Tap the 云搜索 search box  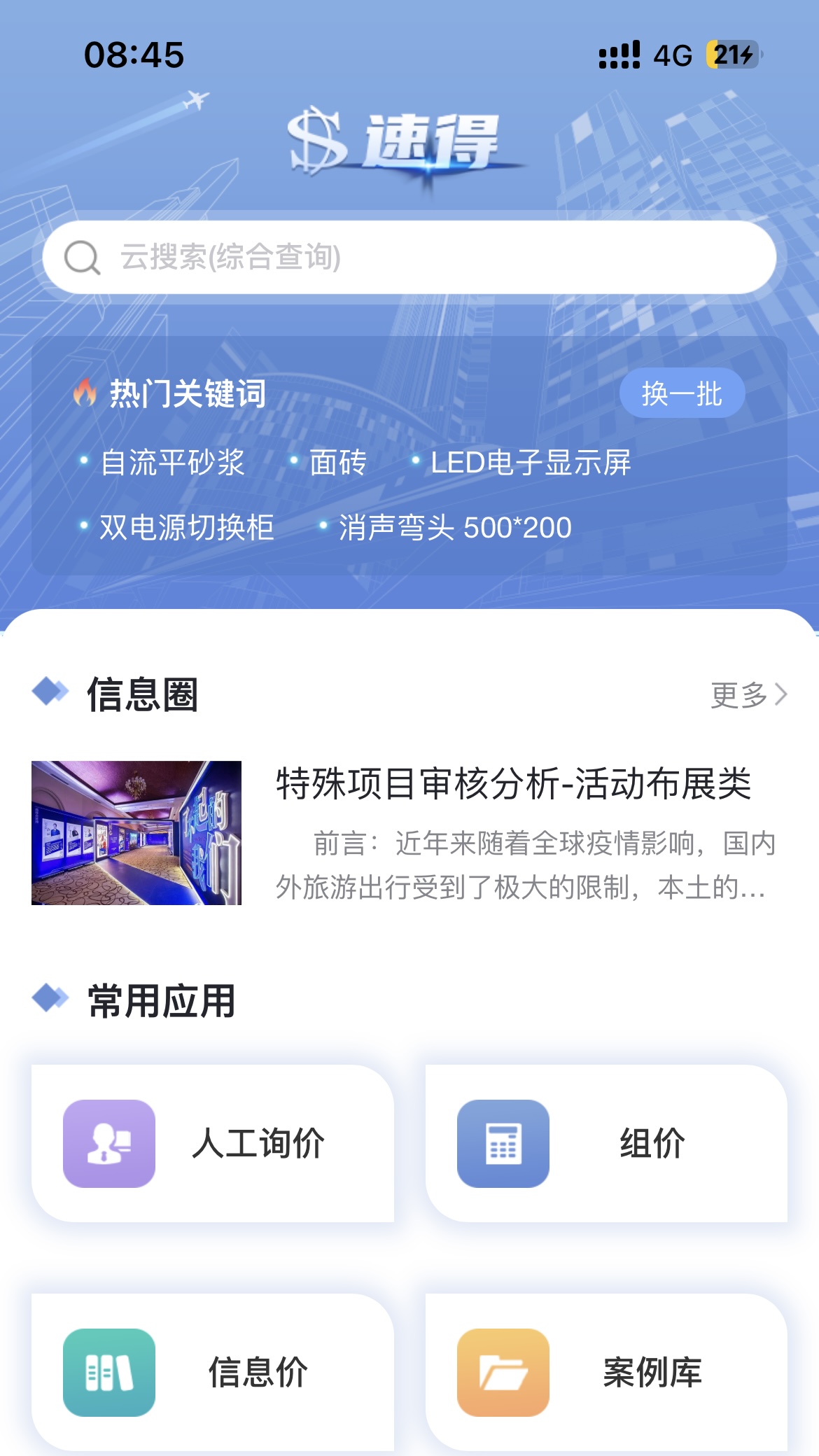(409, 257)
